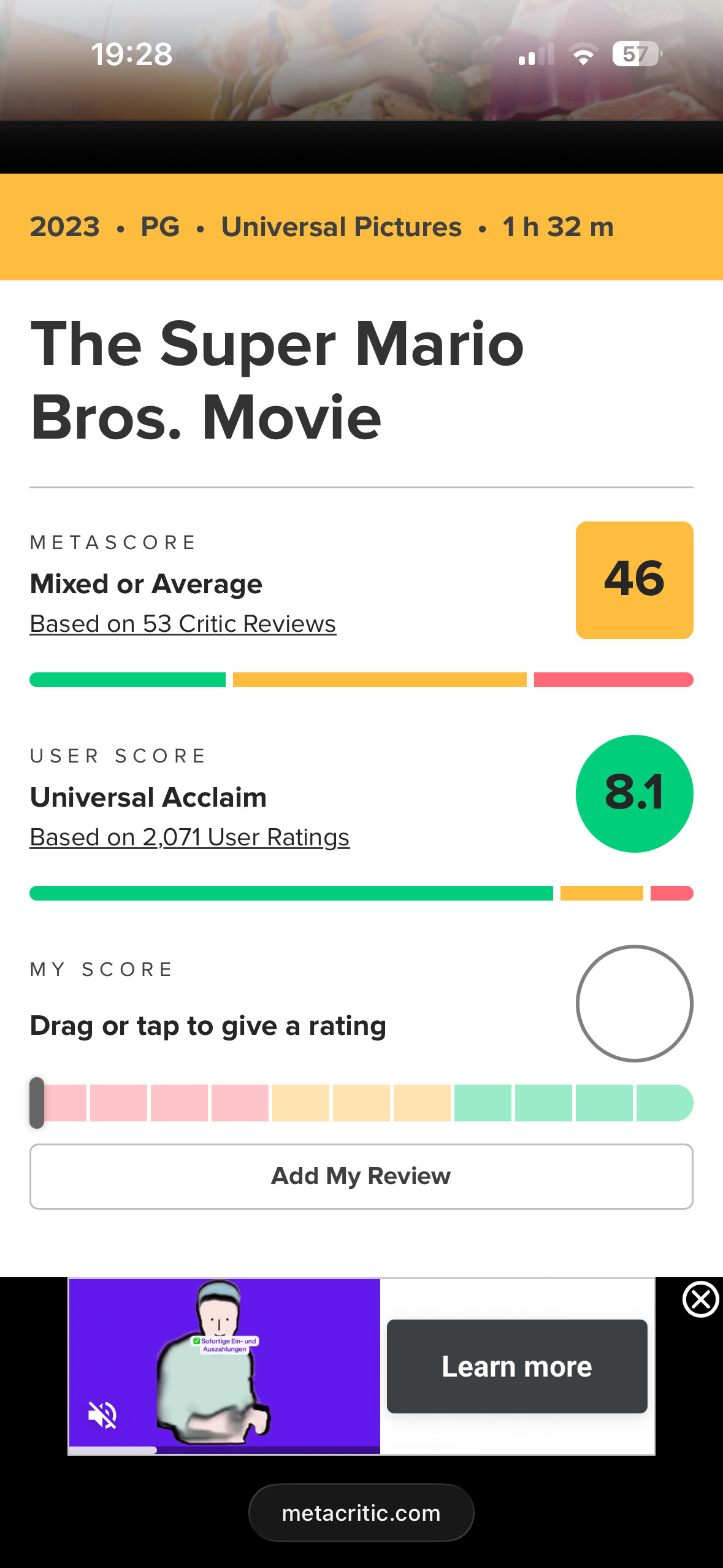This screenshot has width=723, height=1568.
Task: Open the User Score 8.1 badge
Action: click(x=634, y=793)
